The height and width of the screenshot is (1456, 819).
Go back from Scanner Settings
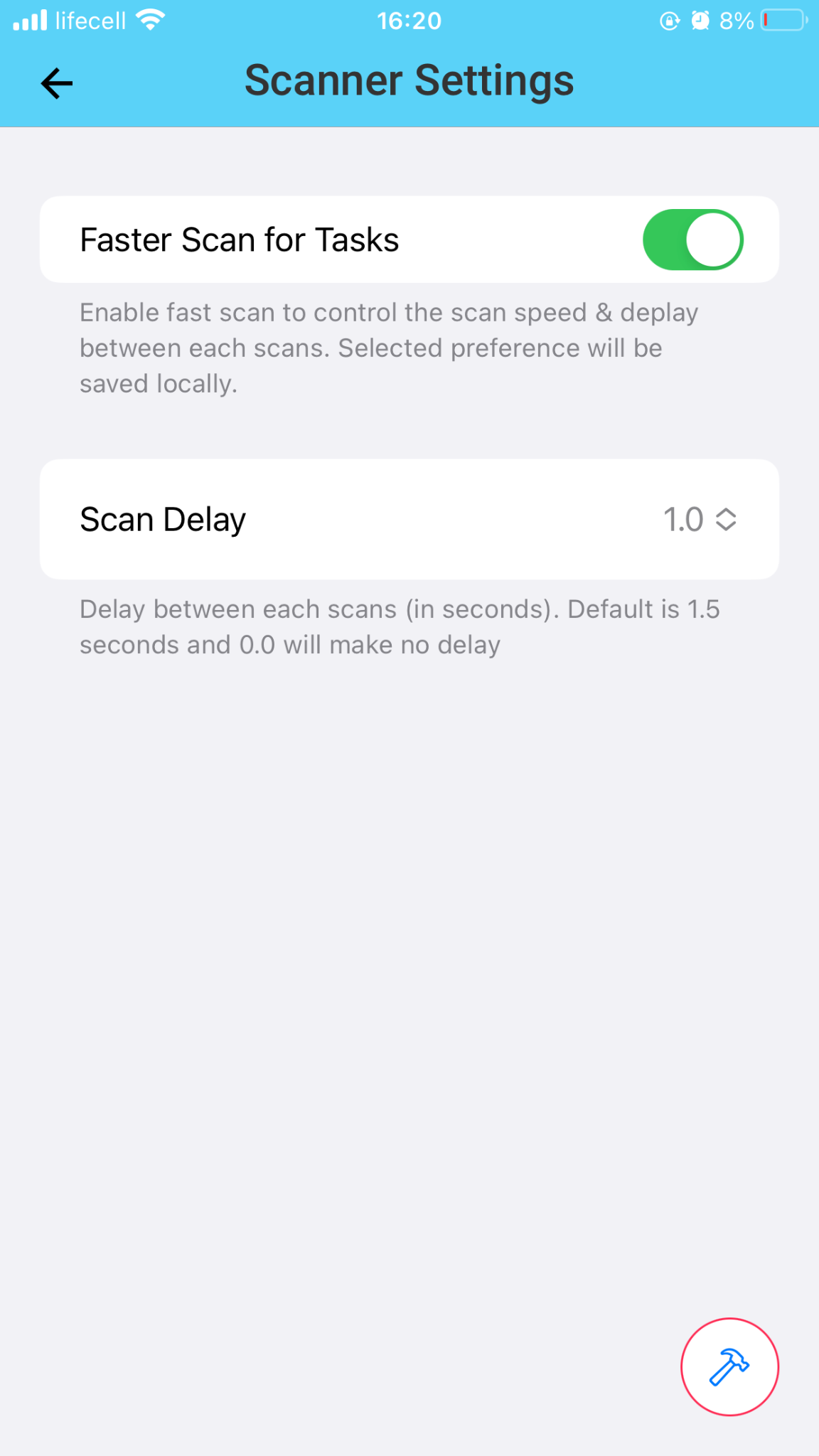[x=57, y=83]
